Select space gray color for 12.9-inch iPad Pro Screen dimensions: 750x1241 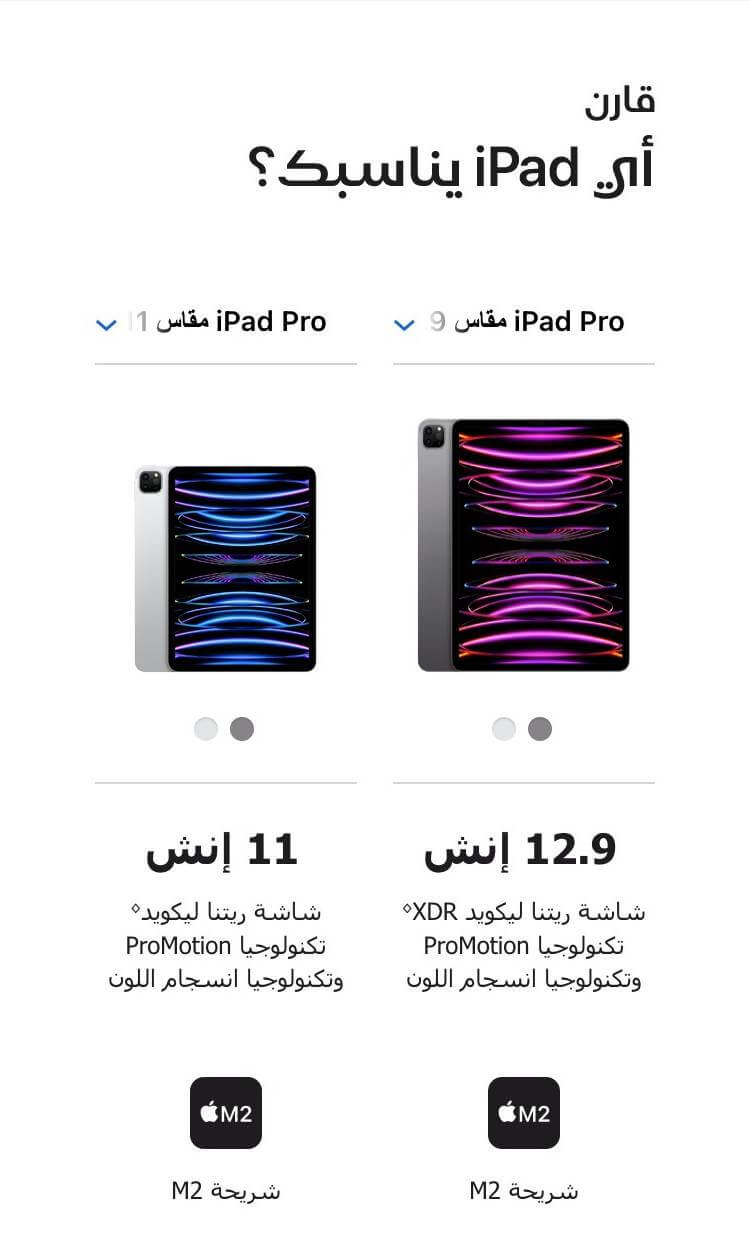pyautogui.click(x=540, y=729)
